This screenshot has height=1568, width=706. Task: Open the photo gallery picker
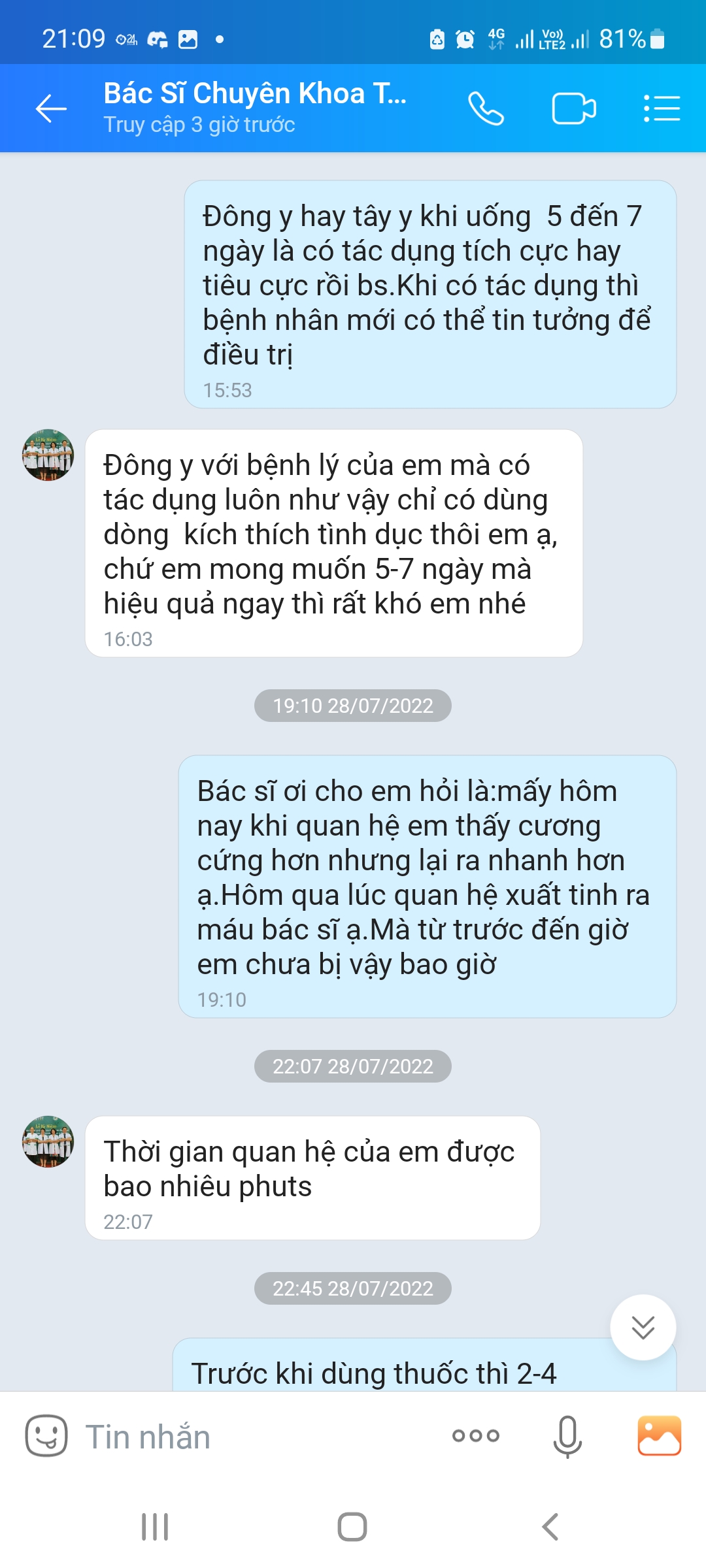coord(659,1436)
